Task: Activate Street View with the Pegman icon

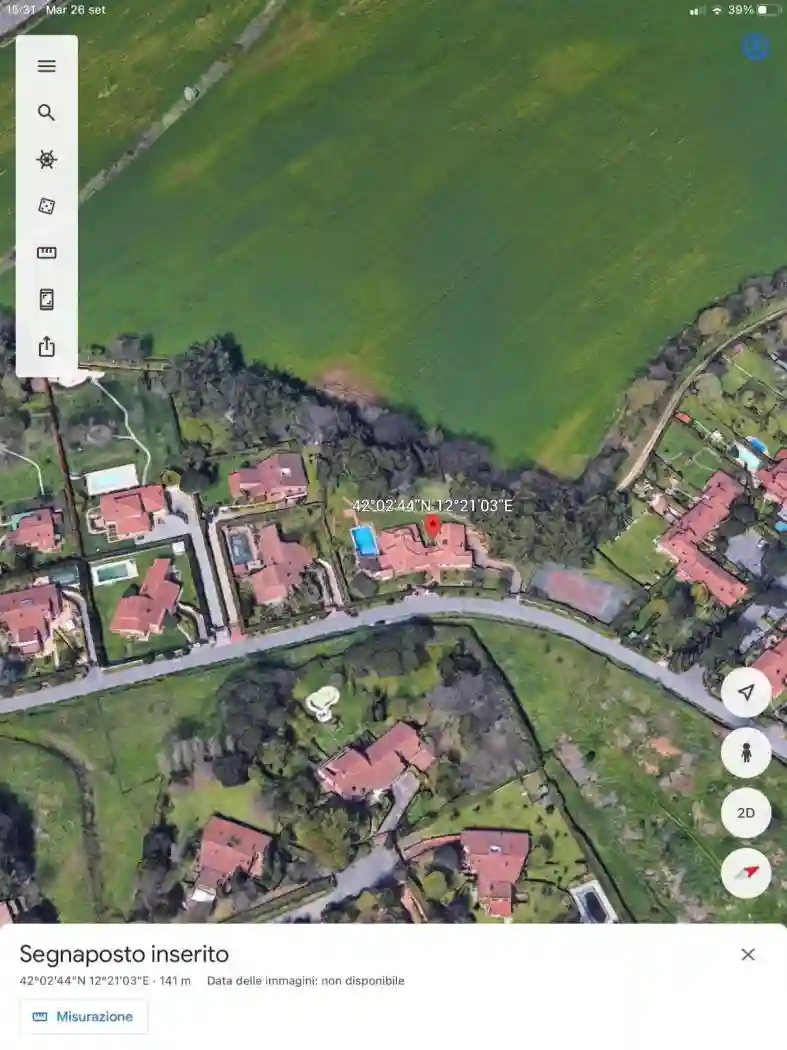Action: (x=746, y=753)
